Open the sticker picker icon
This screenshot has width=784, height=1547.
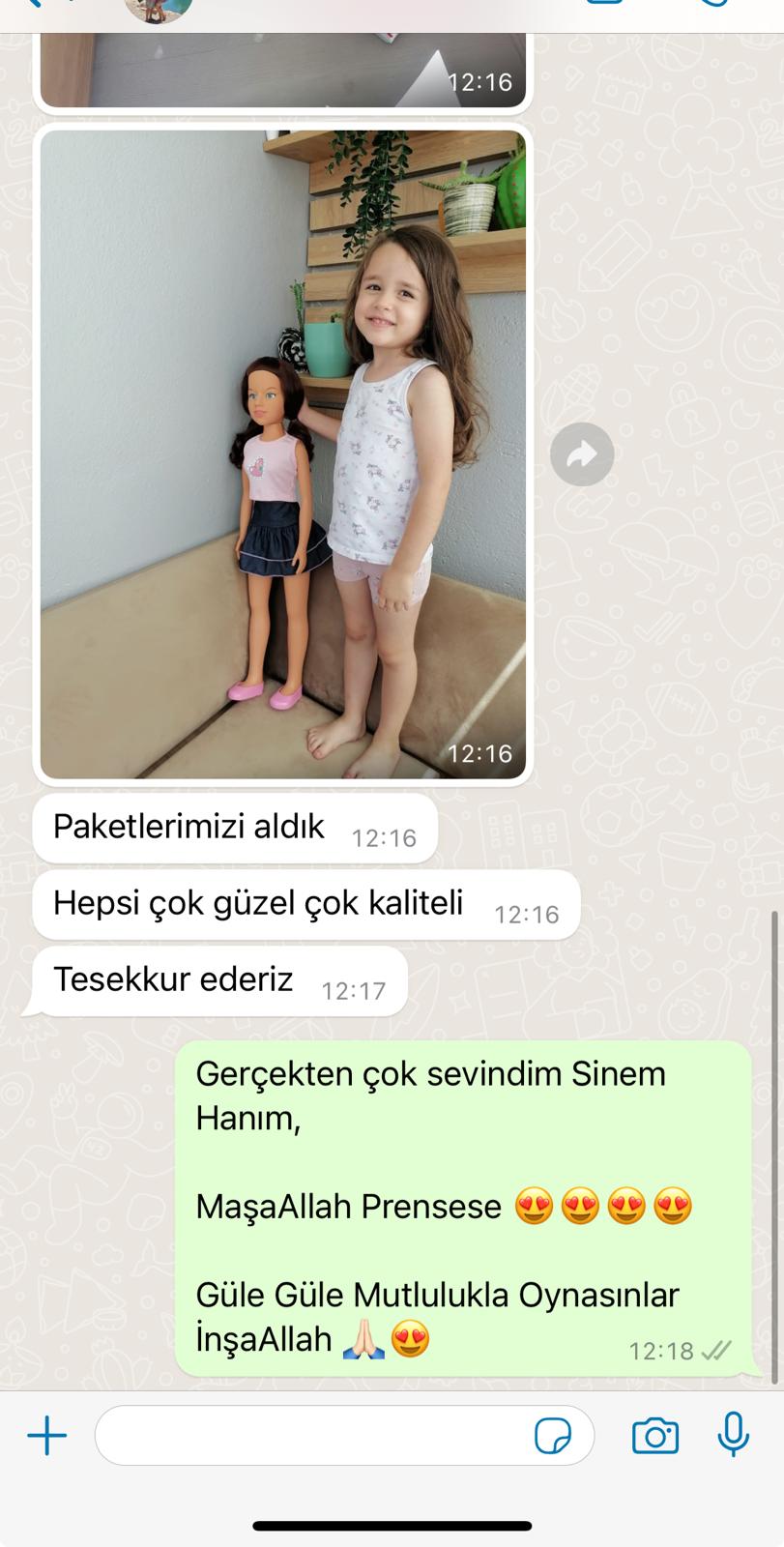coord(553,1437)
